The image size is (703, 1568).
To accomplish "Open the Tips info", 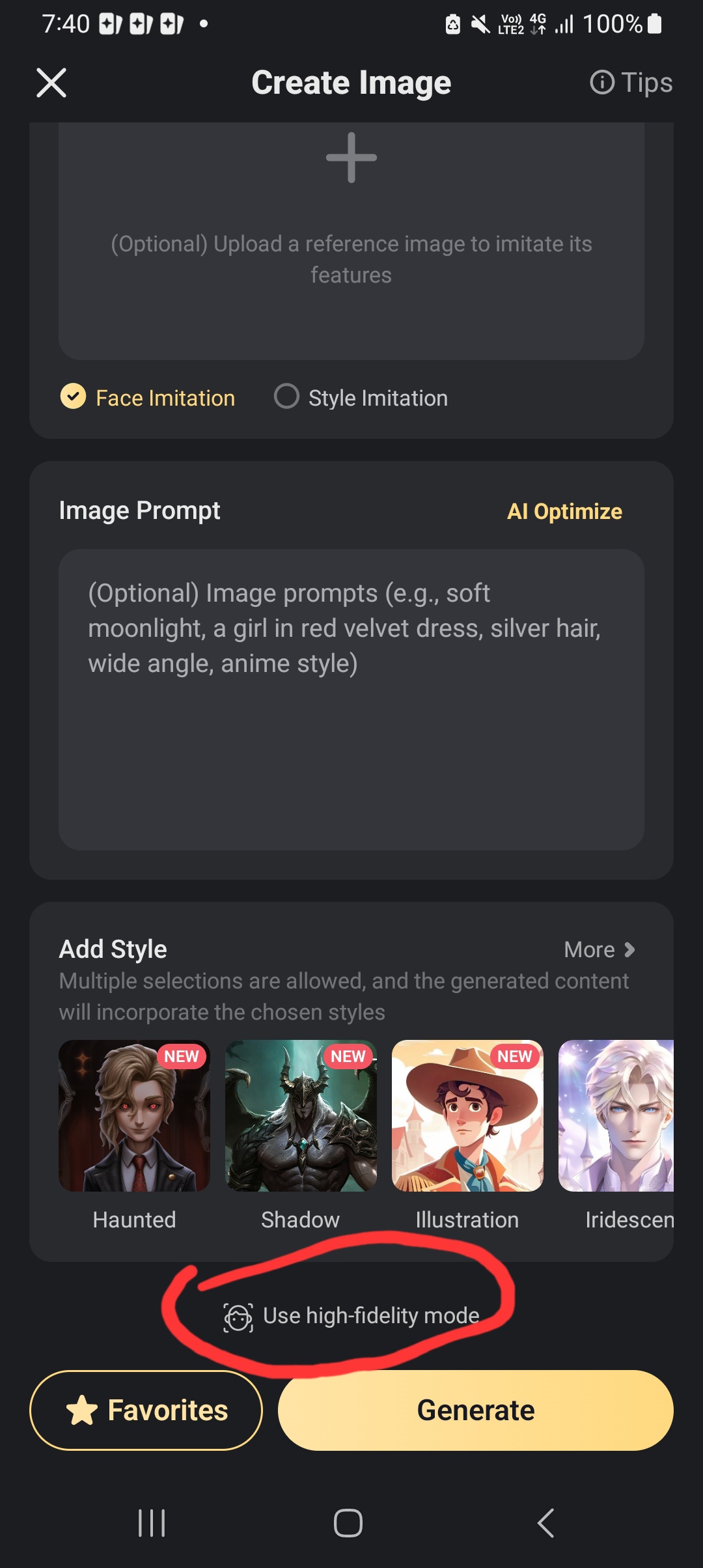I will [631, 83].
